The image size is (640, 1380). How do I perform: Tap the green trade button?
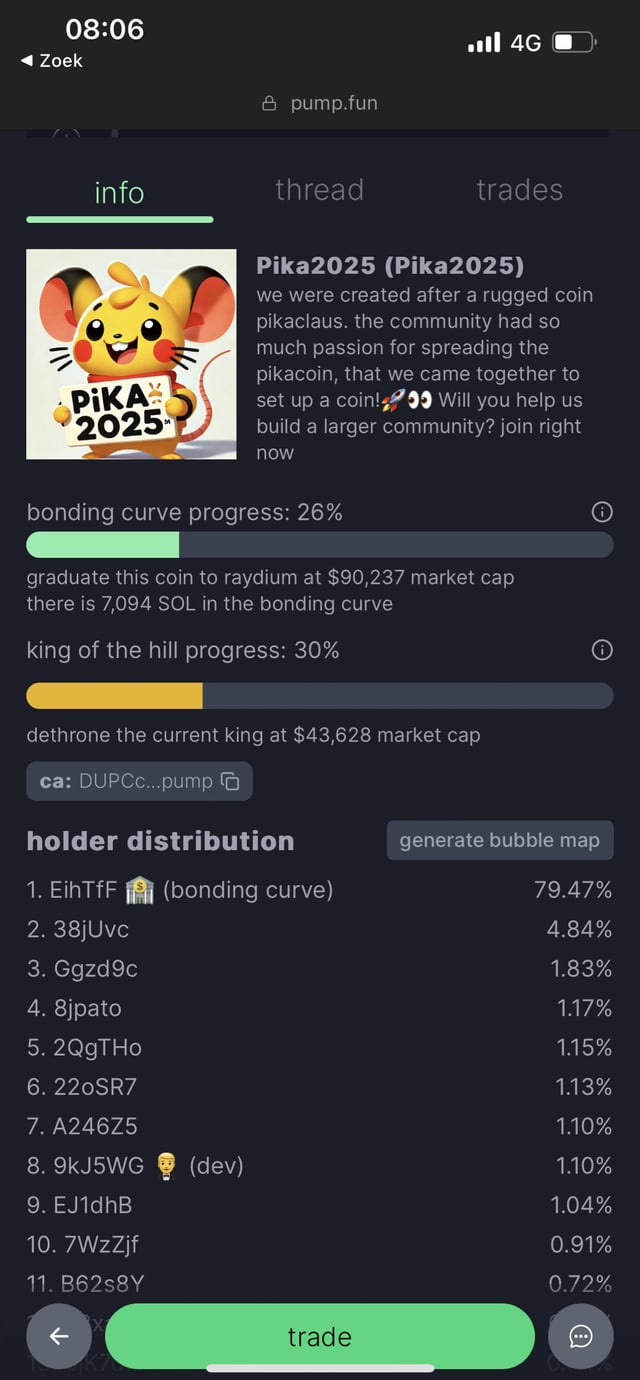[319, 1337]
